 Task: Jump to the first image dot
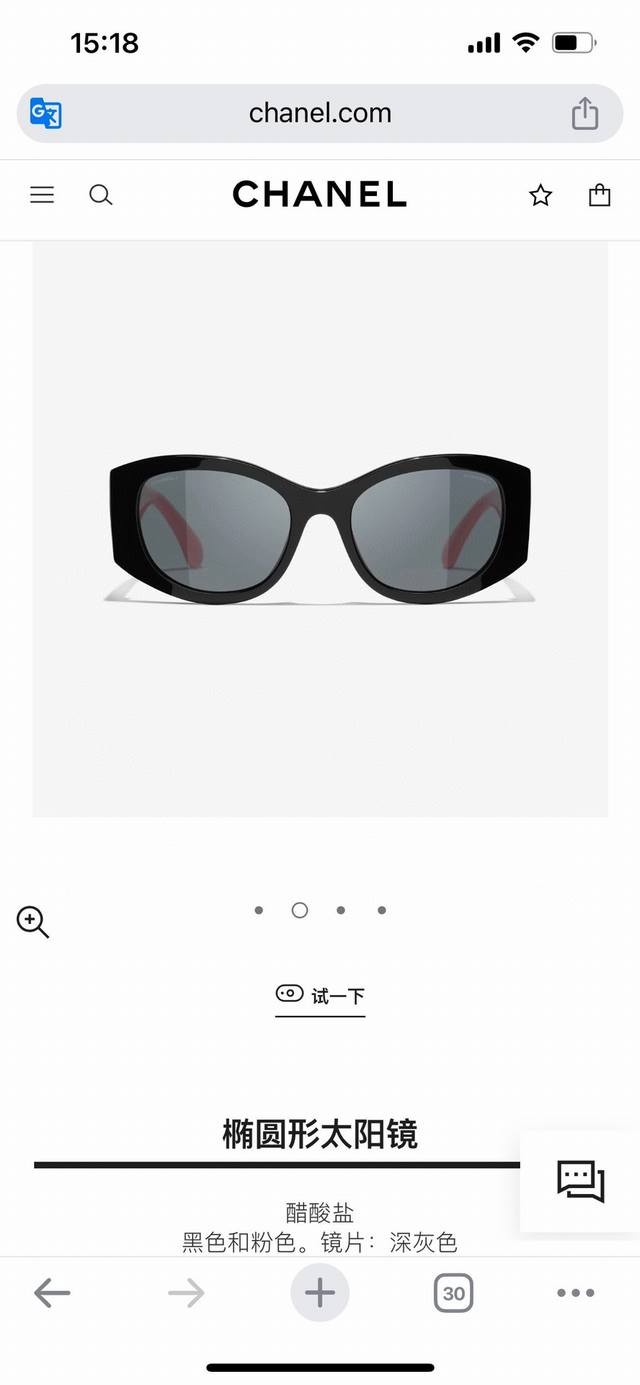259,910
